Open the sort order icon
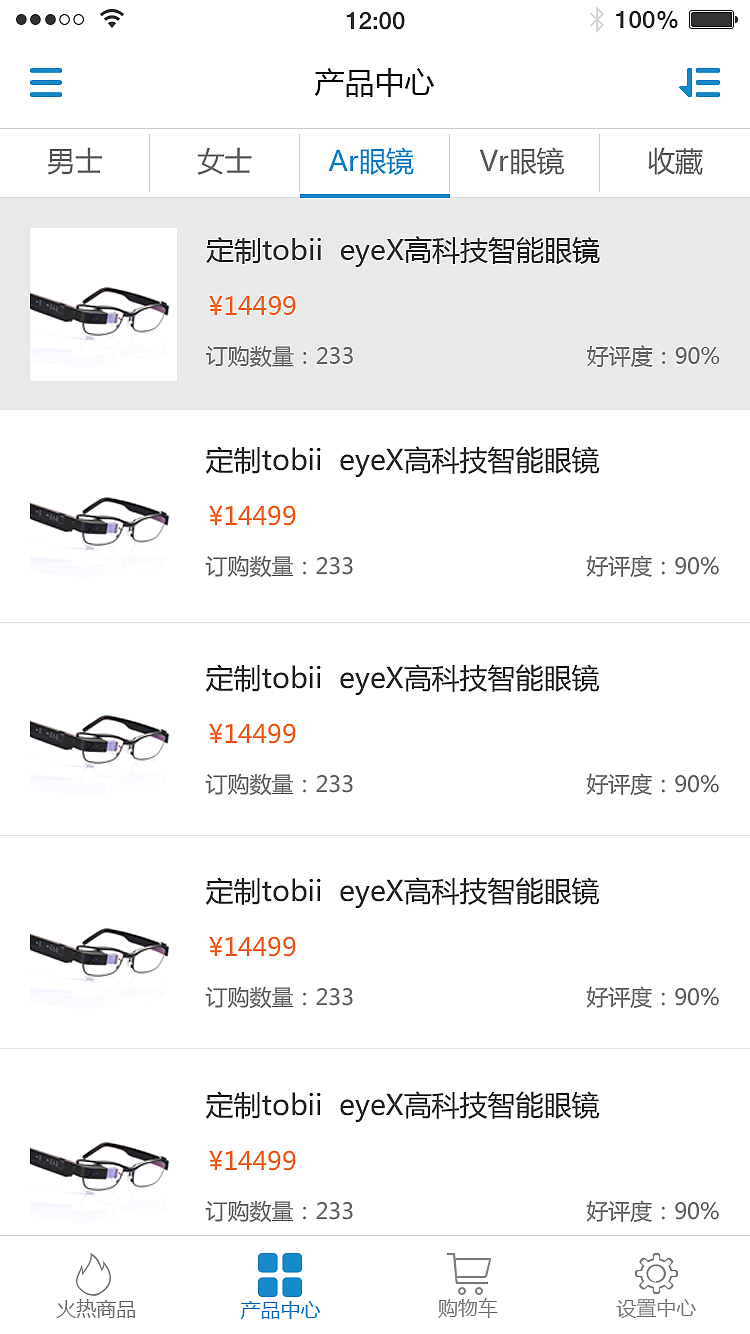Viewport: 750px width, 1334px height. point(700,82)
